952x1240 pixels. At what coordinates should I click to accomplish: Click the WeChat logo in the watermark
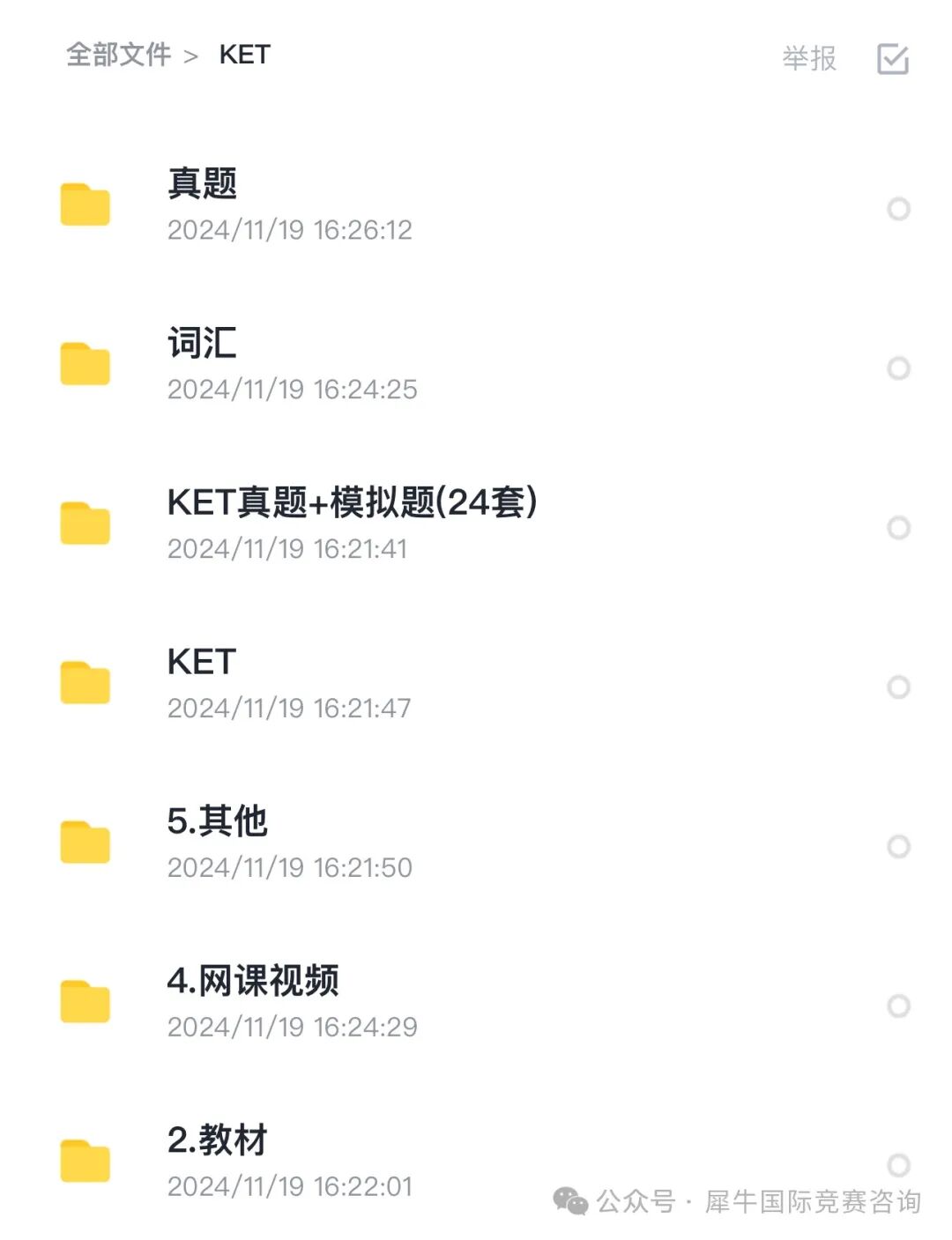(569, 1201)
